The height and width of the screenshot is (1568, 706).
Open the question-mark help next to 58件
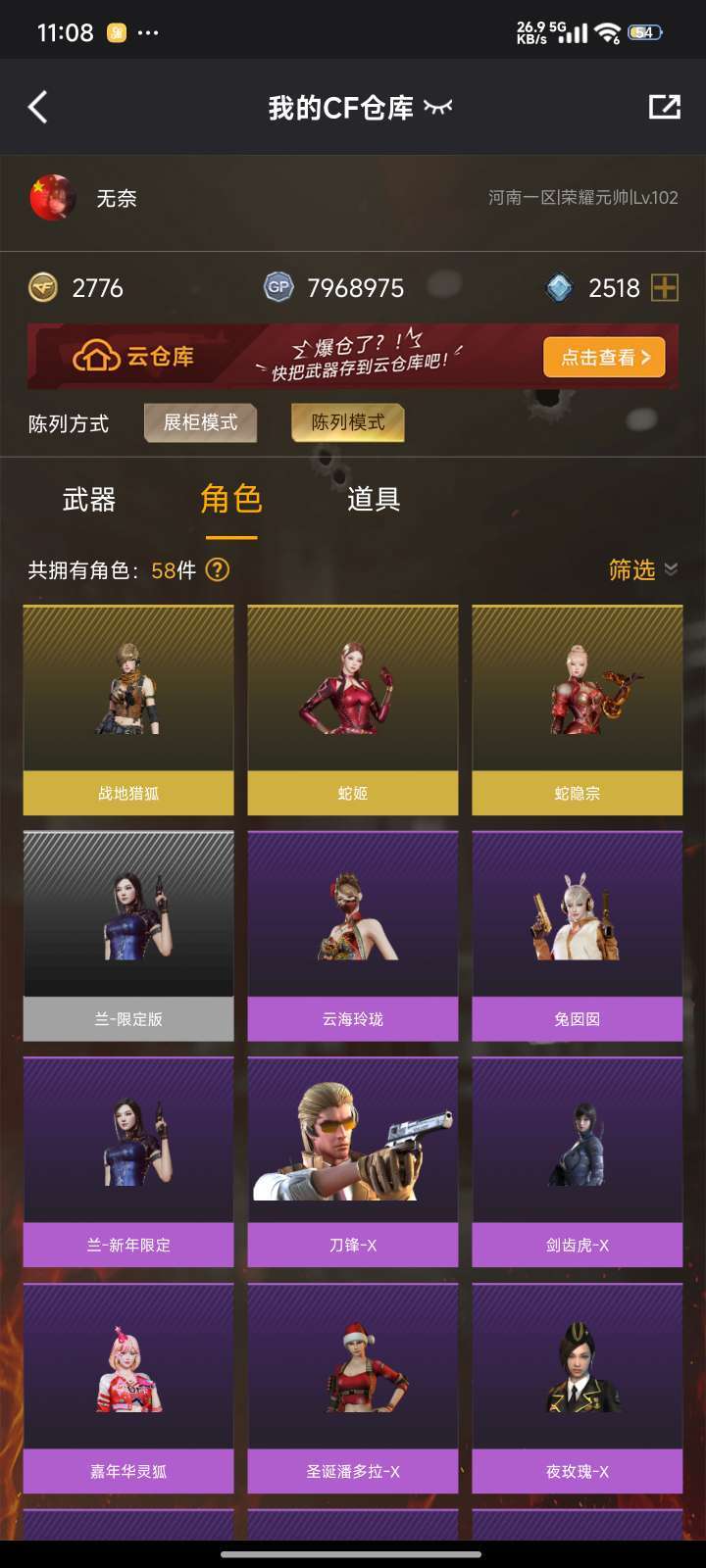tap(218, 569)
